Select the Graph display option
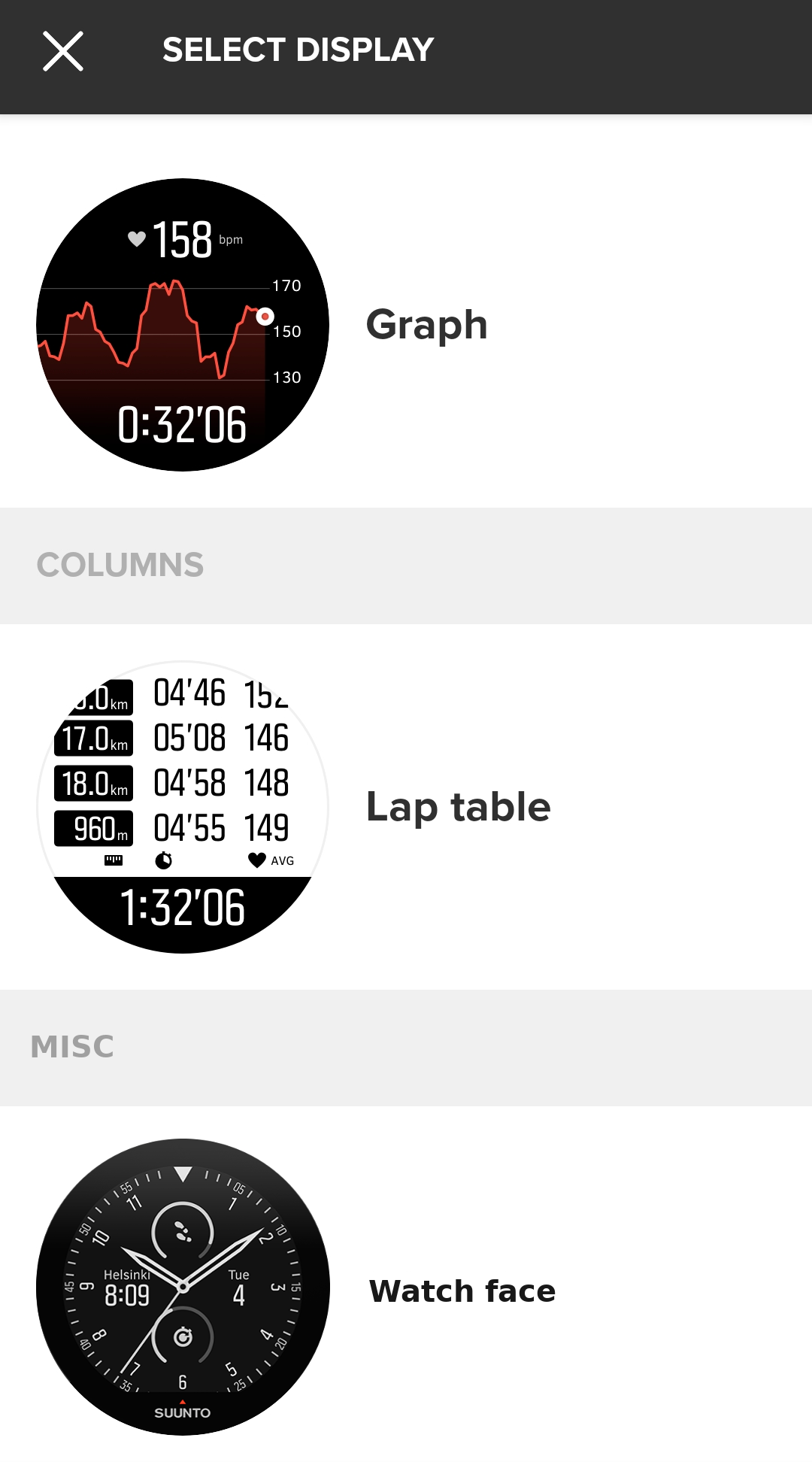This screenshot has height=1462, width=812. click(x=406, y=325)
